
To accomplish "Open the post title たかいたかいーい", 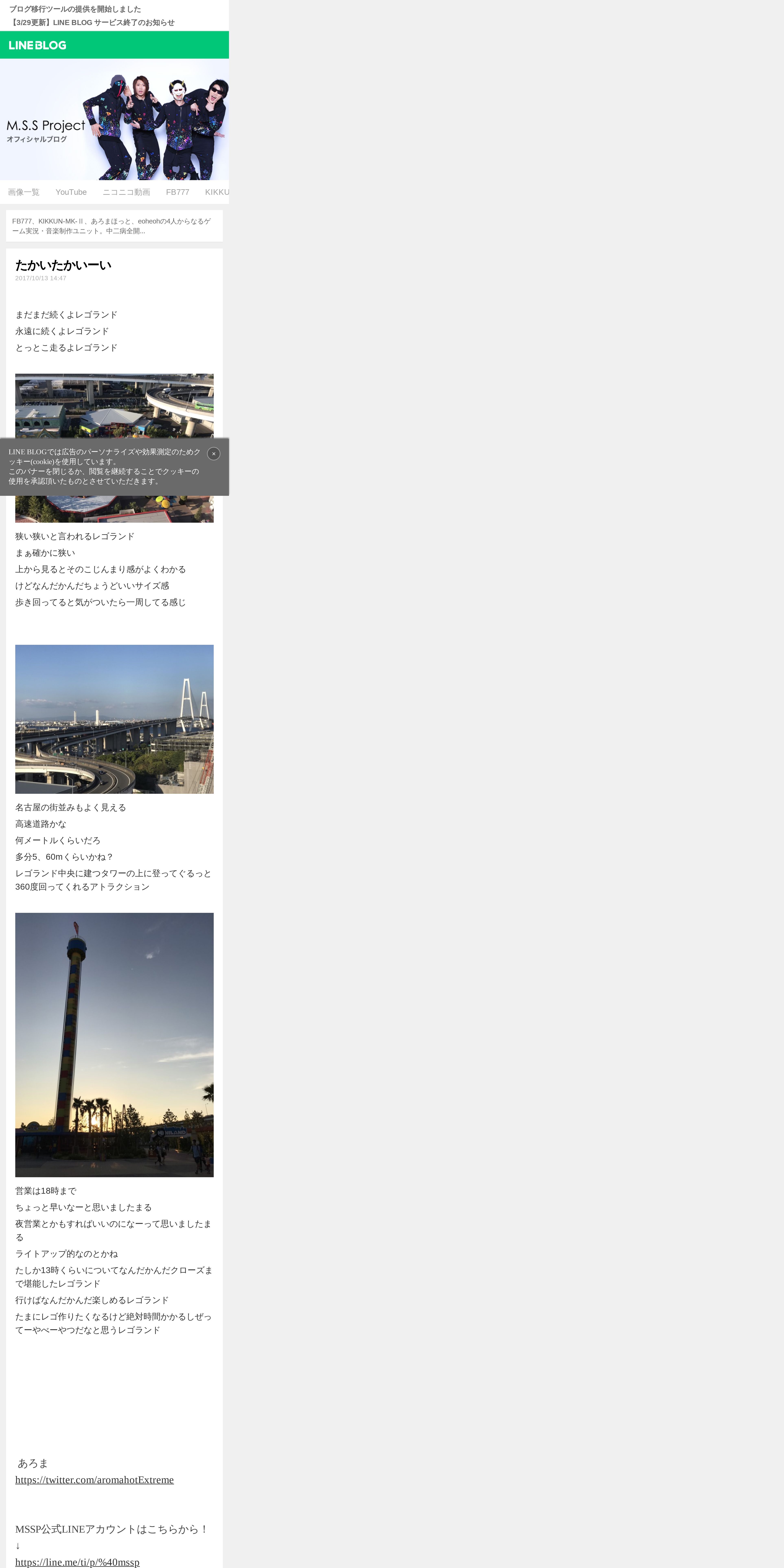I will pyautogui.click(x=63, y=265).
